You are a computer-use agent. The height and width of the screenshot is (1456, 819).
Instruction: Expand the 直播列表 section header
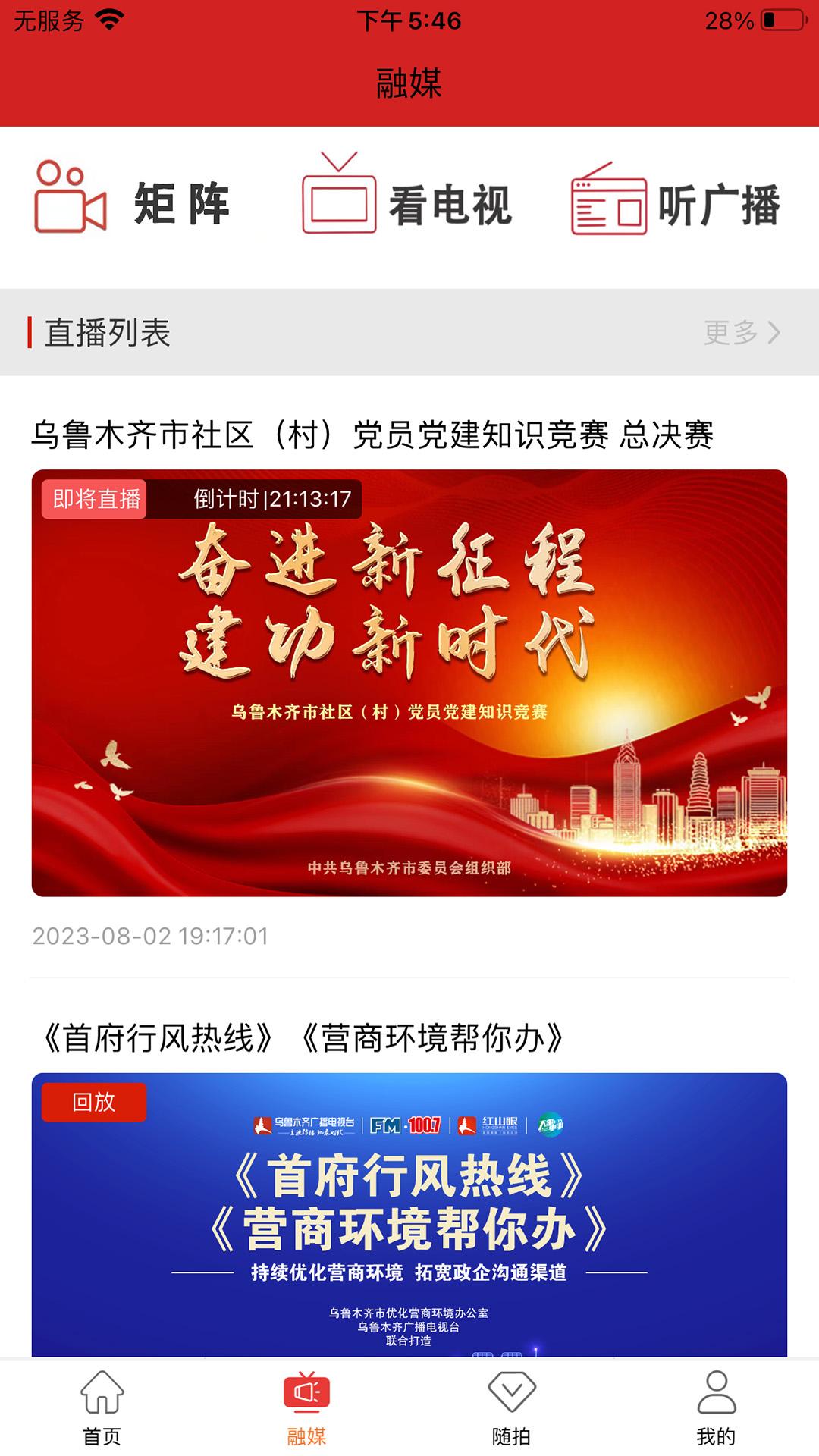tap(106, 331)
